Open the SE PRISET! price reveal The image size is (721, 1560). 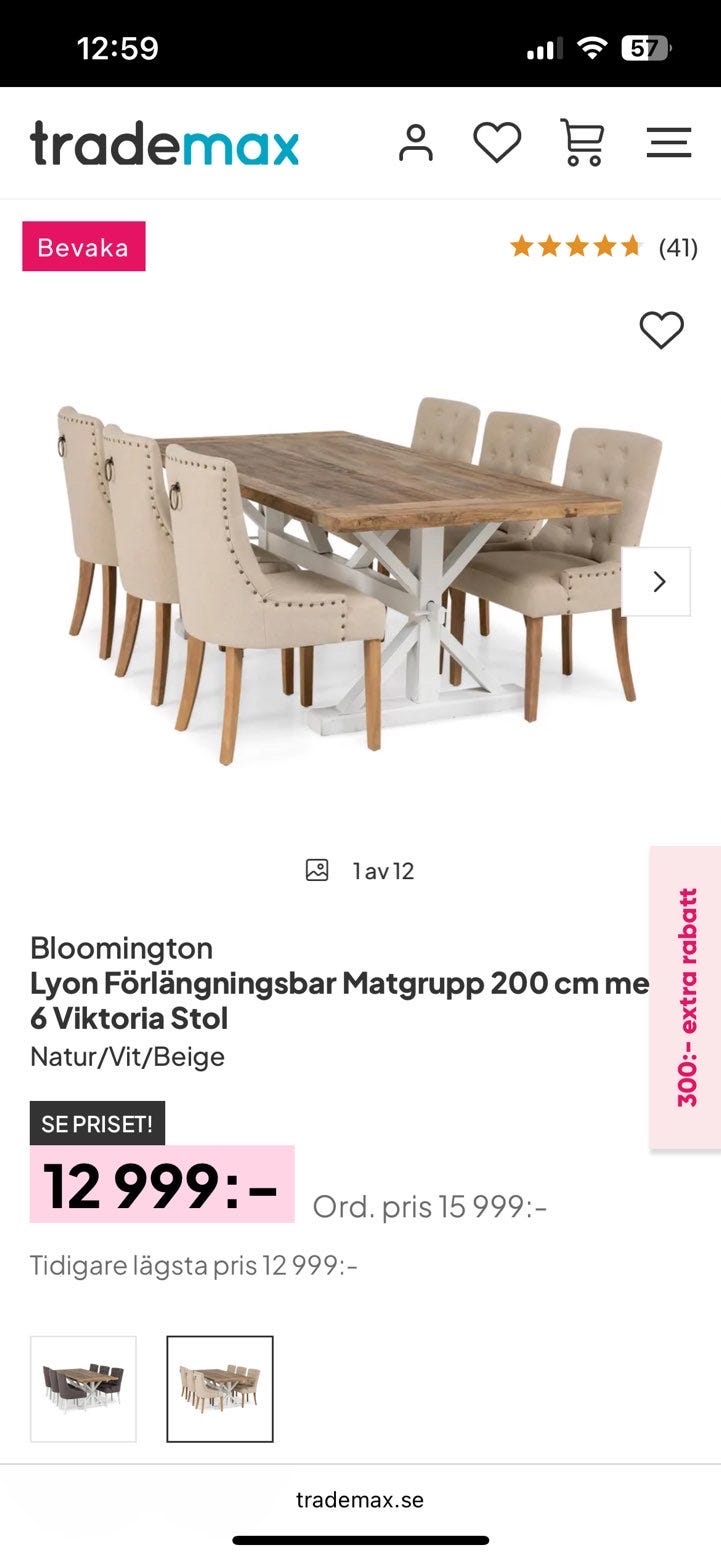96,1123
